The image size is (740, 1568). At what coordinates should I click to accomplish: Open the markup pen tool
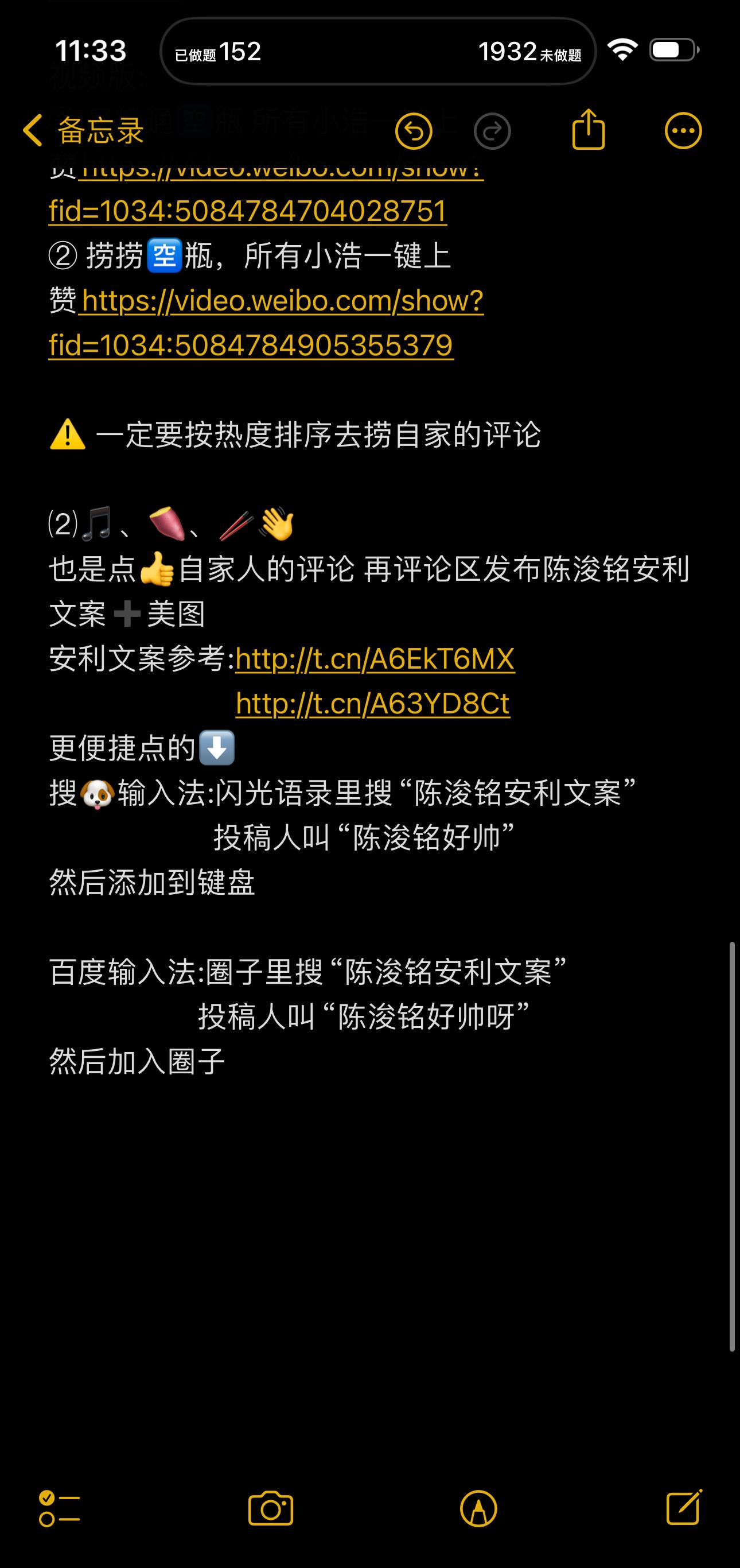pos(479,1508)
